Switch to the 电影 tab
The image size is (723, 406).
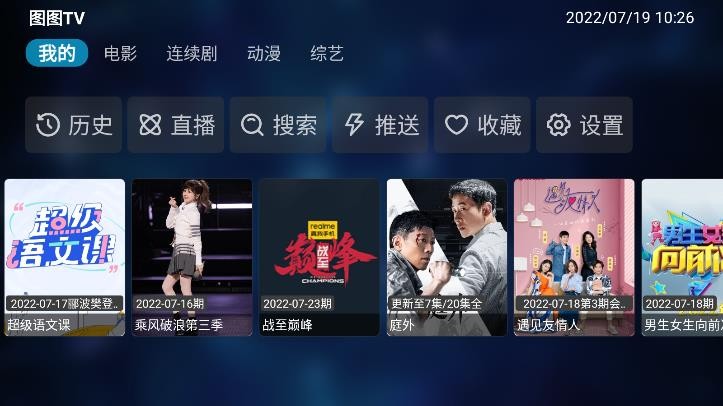tap(120, 54)
